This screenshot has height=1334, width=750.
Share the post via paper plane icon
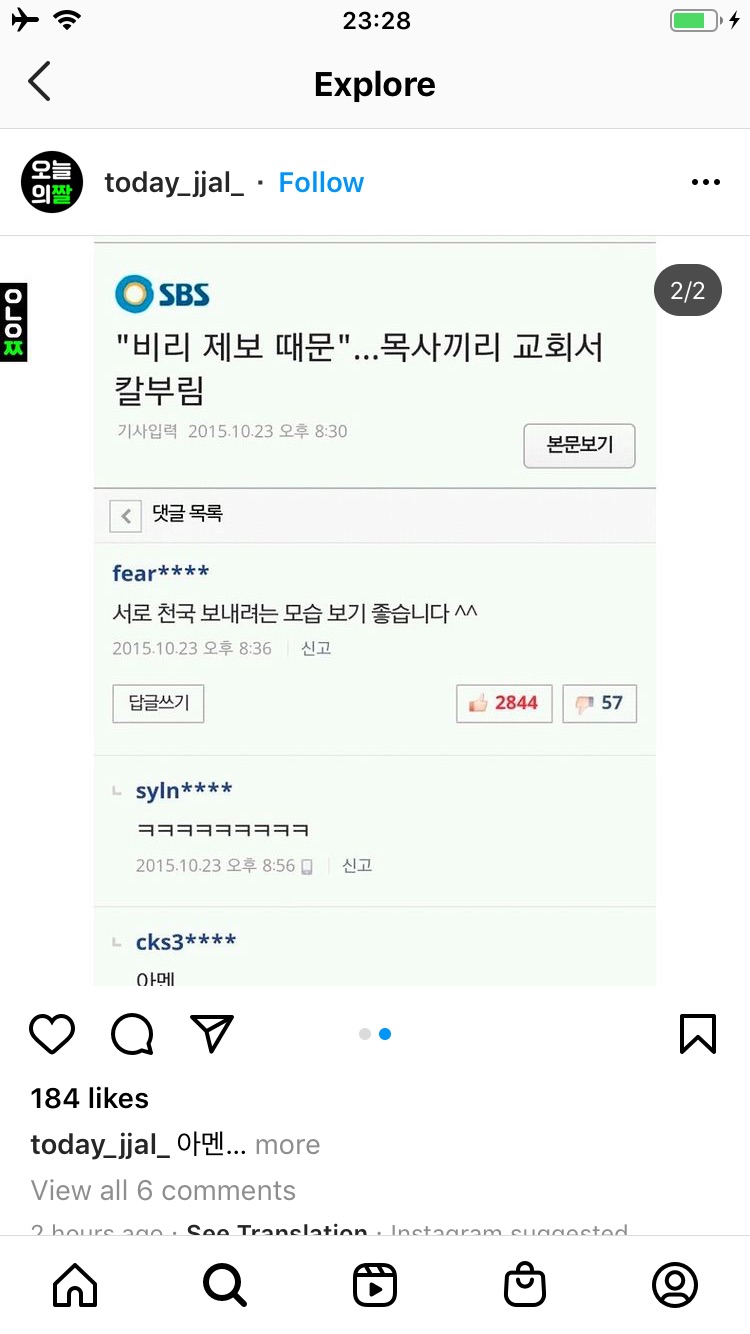(212, 1034)
